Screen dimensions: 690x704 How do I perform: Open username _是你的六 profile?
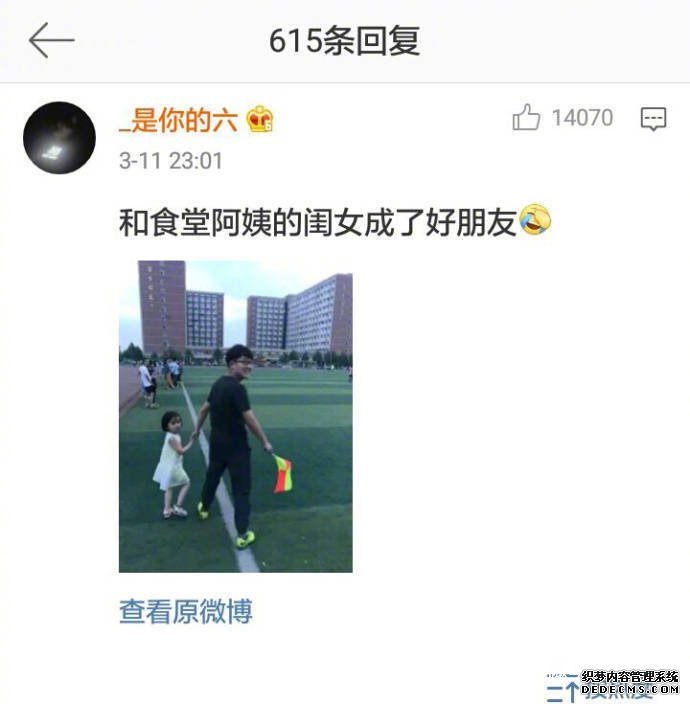point(178,120)
